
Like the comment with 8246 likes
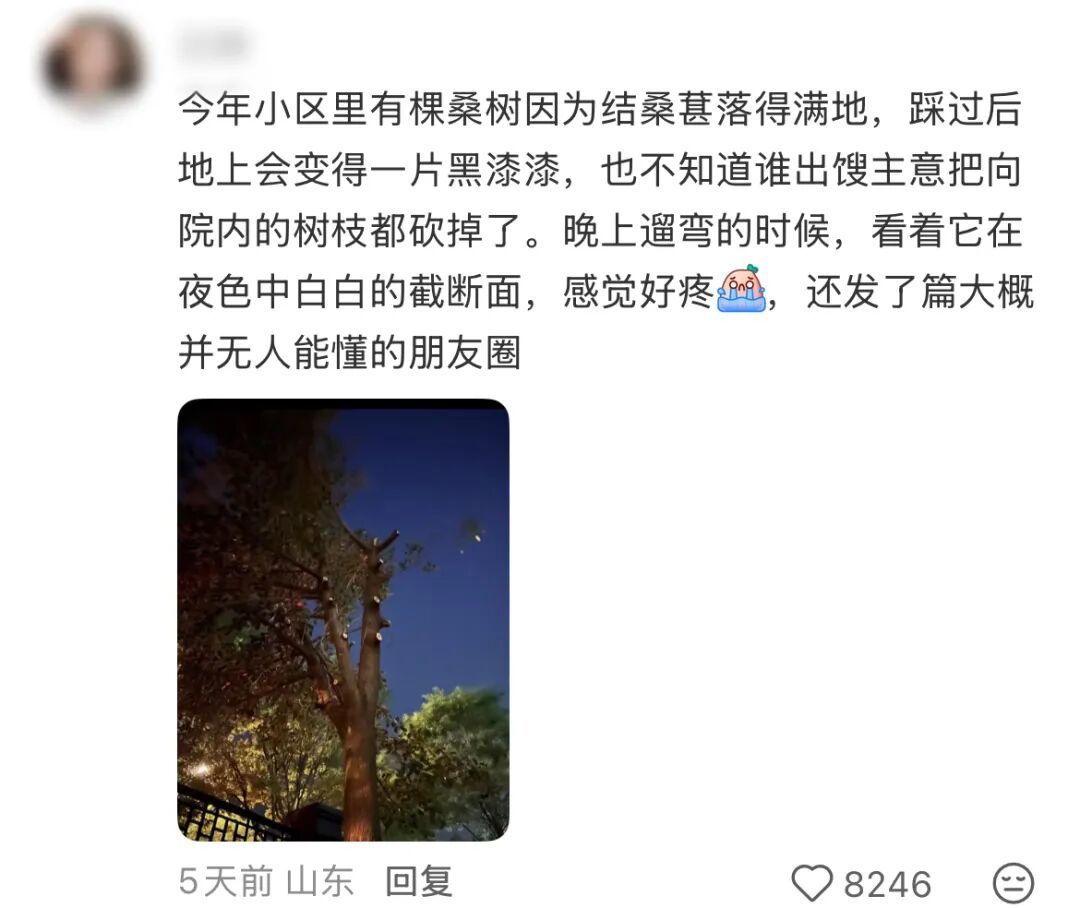[812, 884]
